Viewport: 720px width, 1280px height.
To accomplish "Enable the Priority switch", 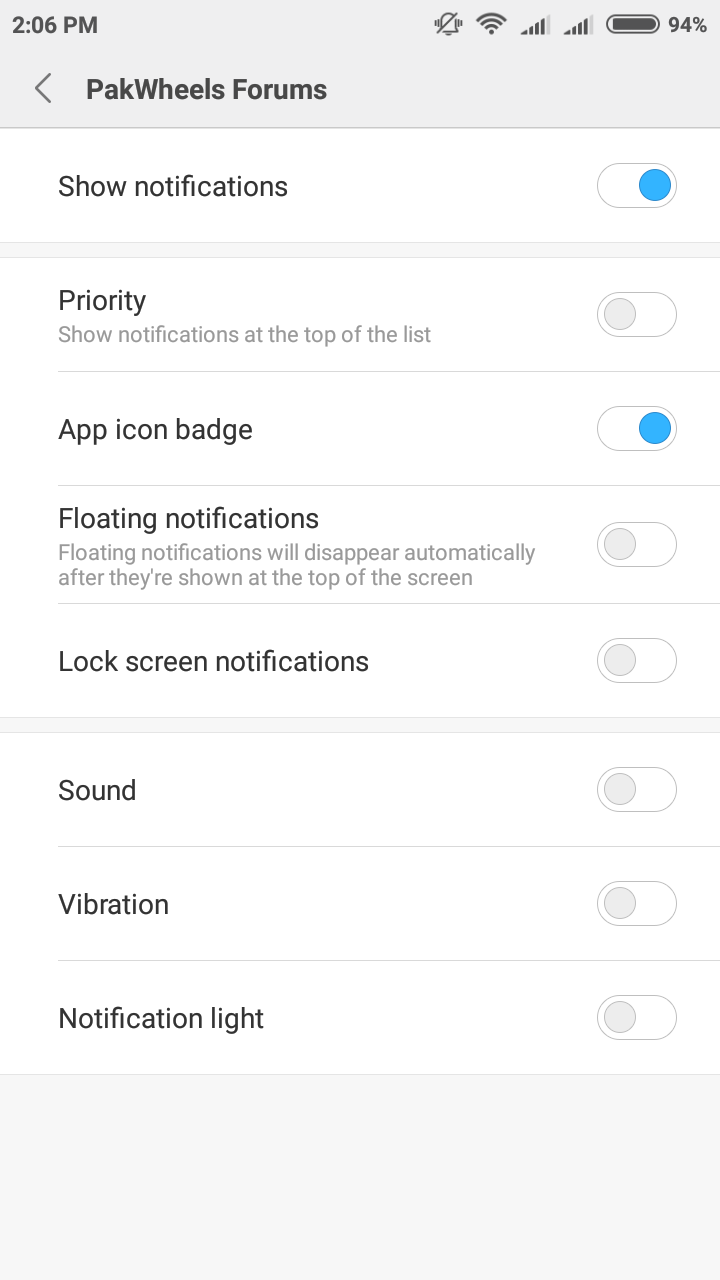I will click(637, 315).
